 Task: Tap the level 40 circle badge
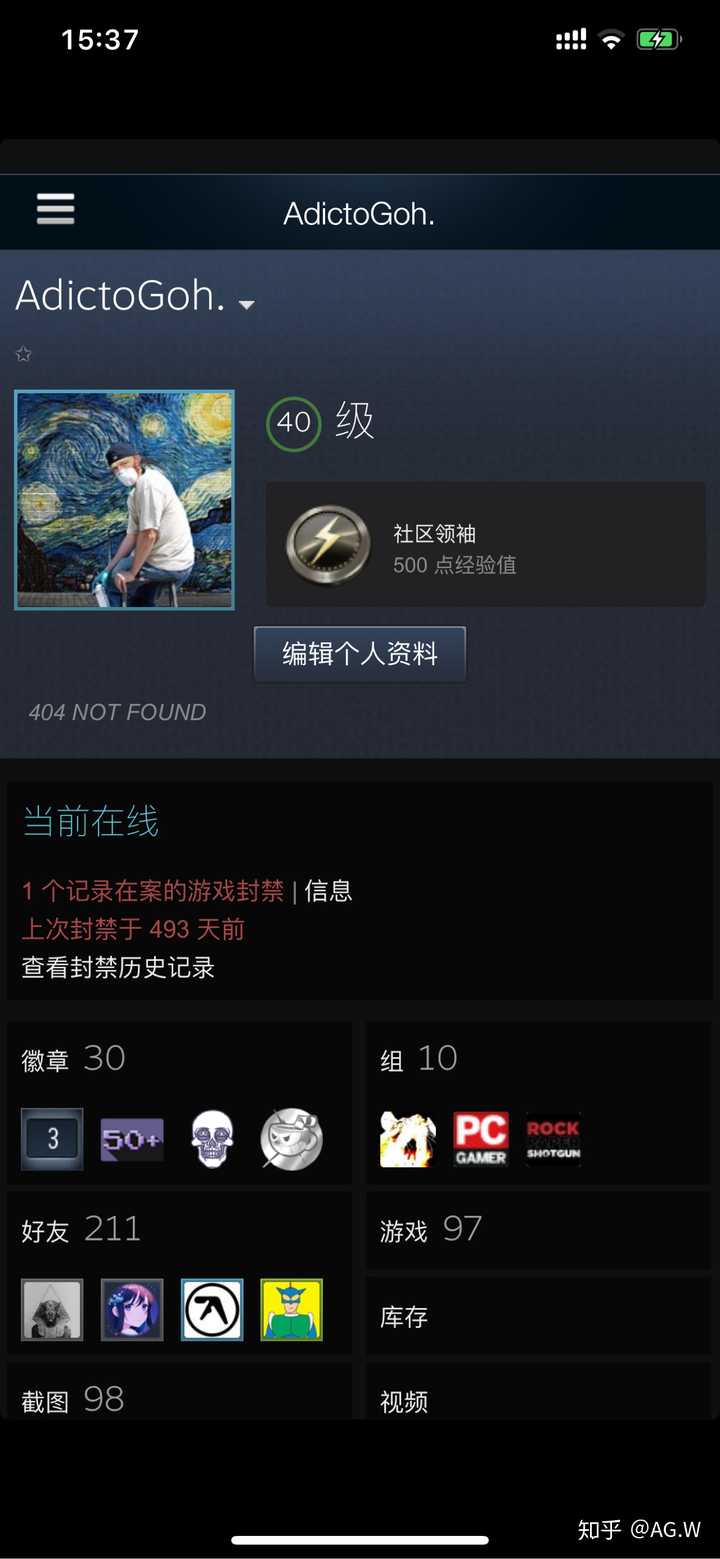point(293,423)
